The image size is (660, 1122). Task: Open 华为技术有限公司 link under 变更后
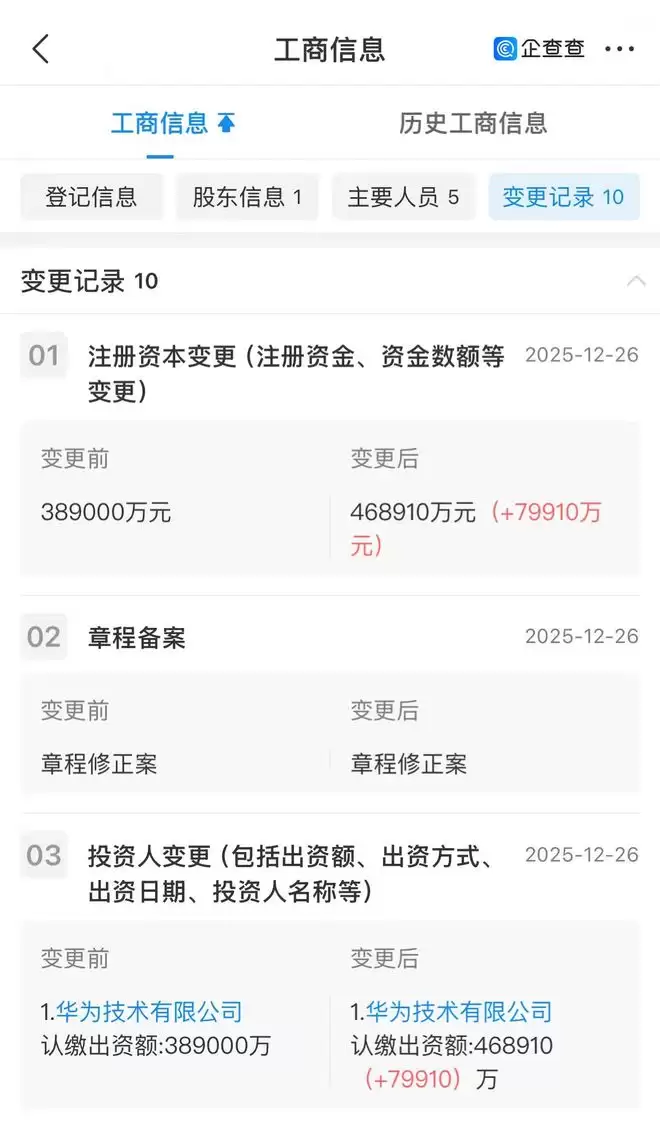pyautogui.click(x=458, y=1012)
